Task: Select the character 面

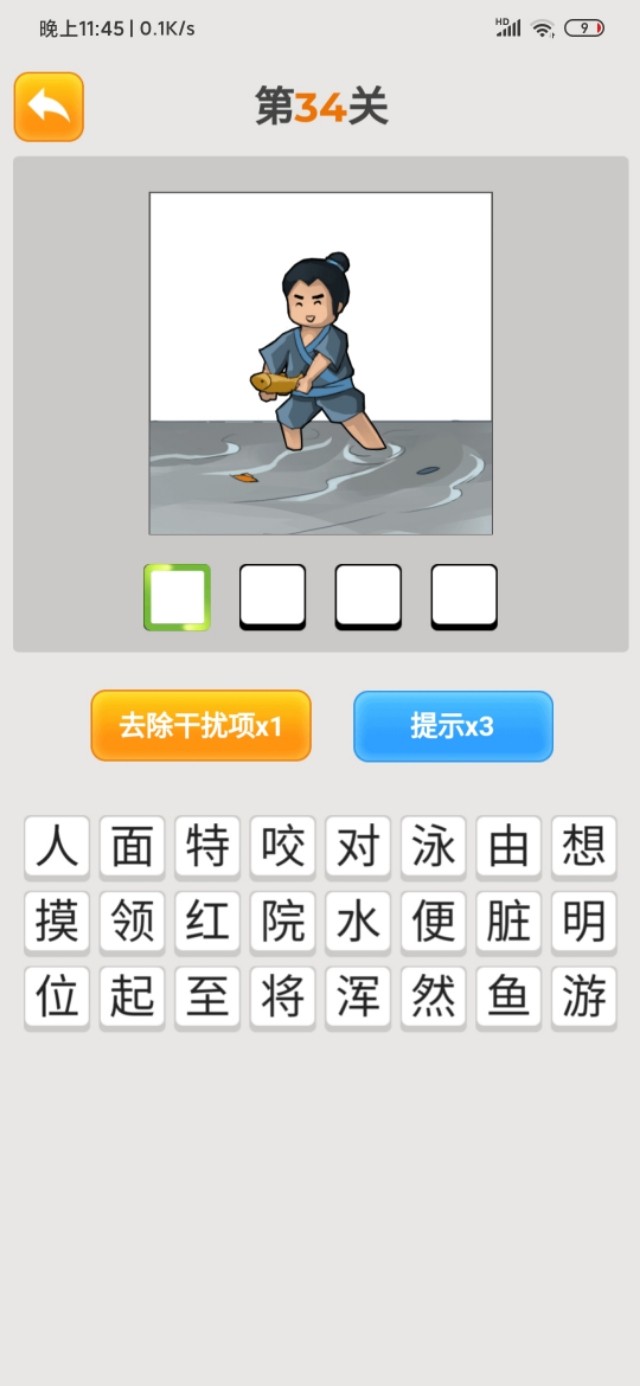Action: coord(132,847)
